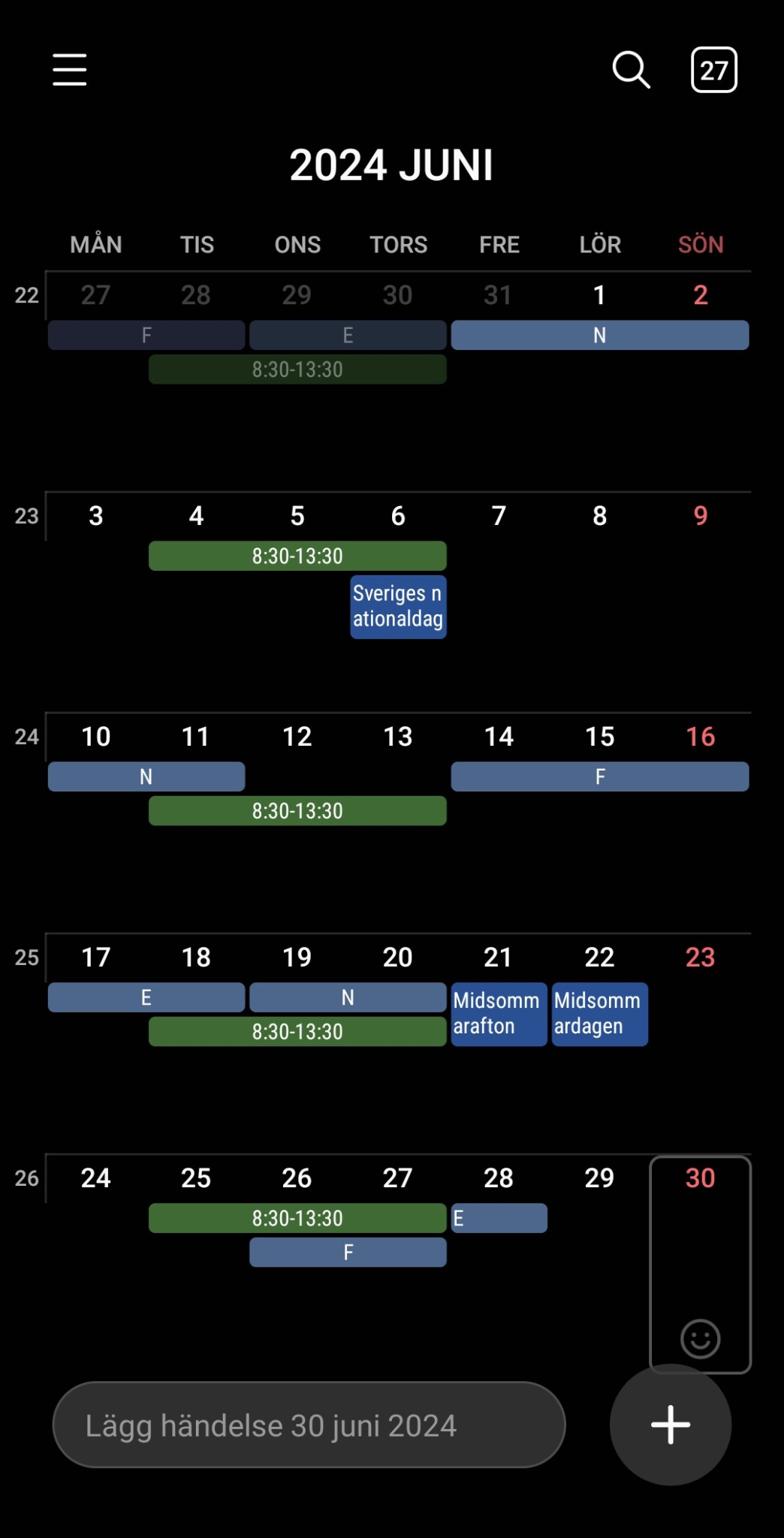Open the E event on June 28

click(499, 1218)
